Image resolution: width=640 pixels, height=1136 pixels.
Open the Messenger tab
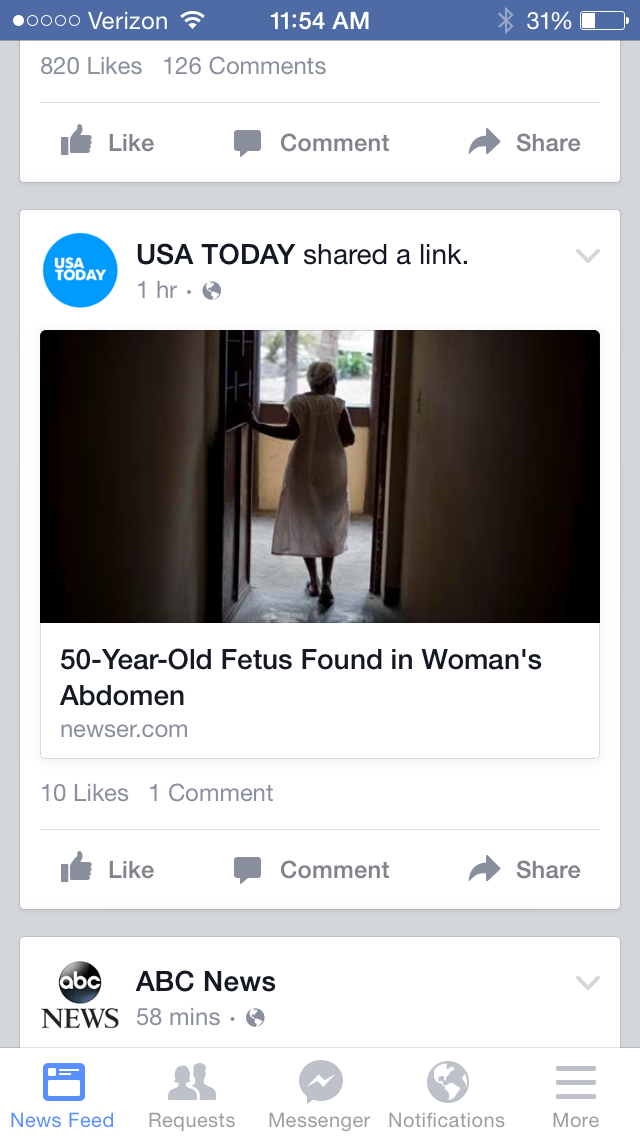coord(320,1095)
